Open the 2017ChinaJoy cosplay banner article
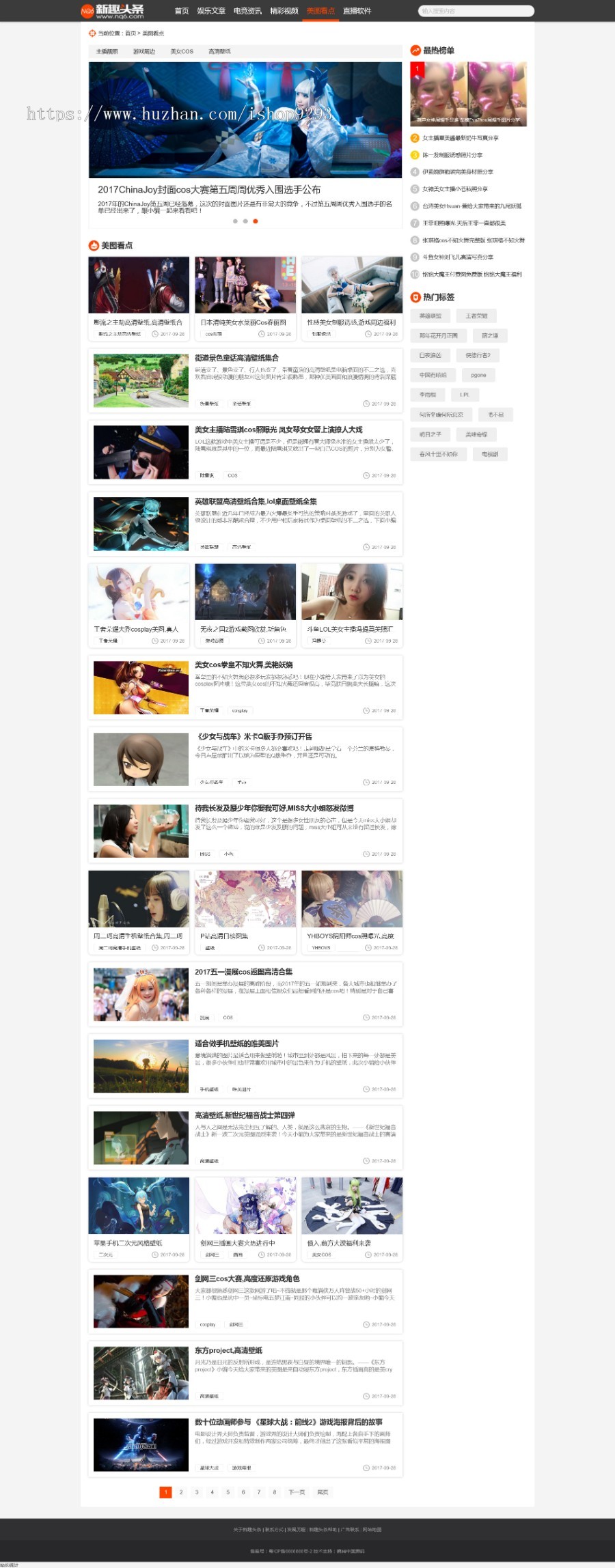615x1568 pixels. (x=208, y=189)
